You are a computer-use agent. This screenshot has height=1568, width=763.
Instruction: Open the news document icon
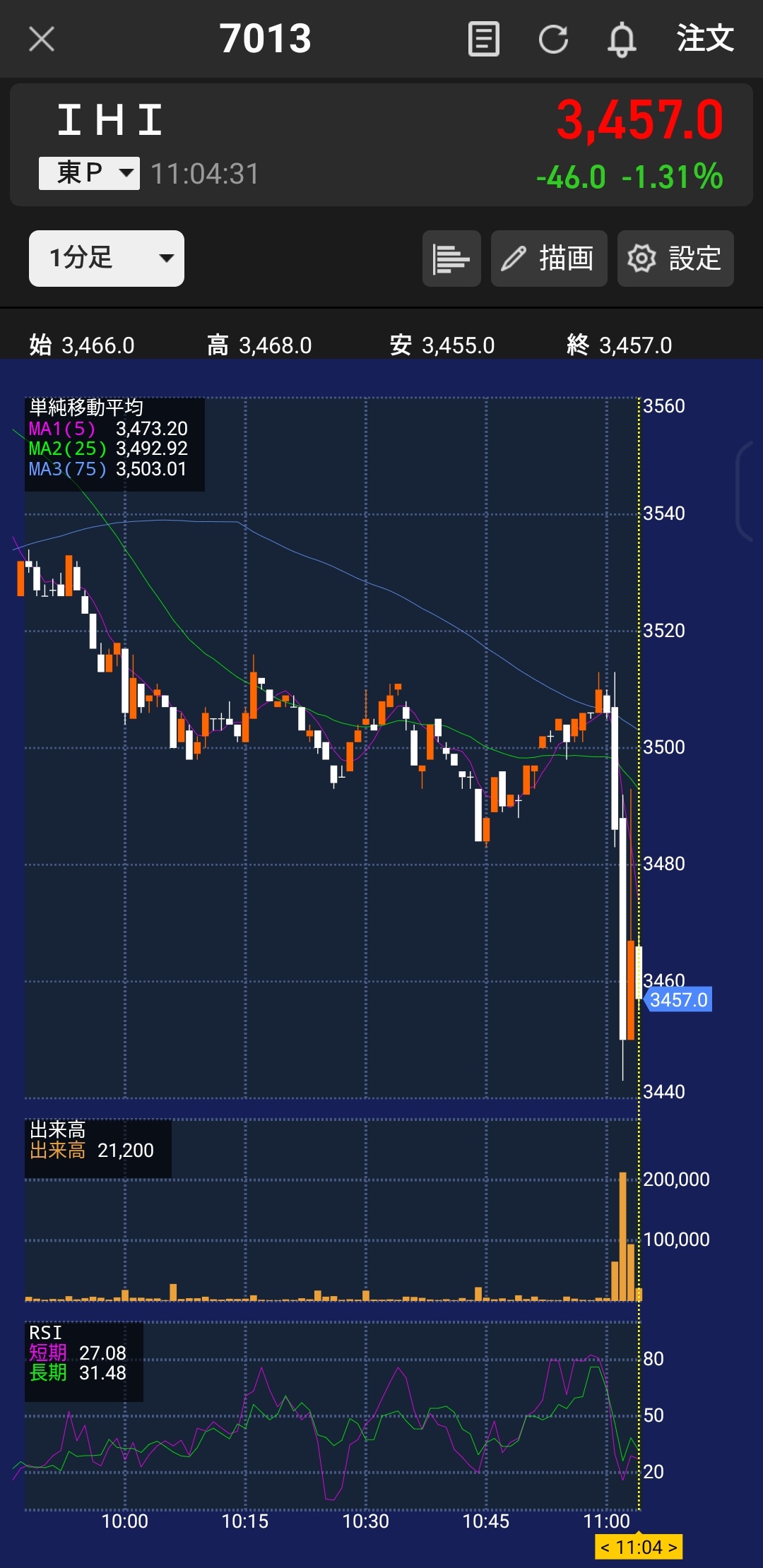[x=484, y=39]
